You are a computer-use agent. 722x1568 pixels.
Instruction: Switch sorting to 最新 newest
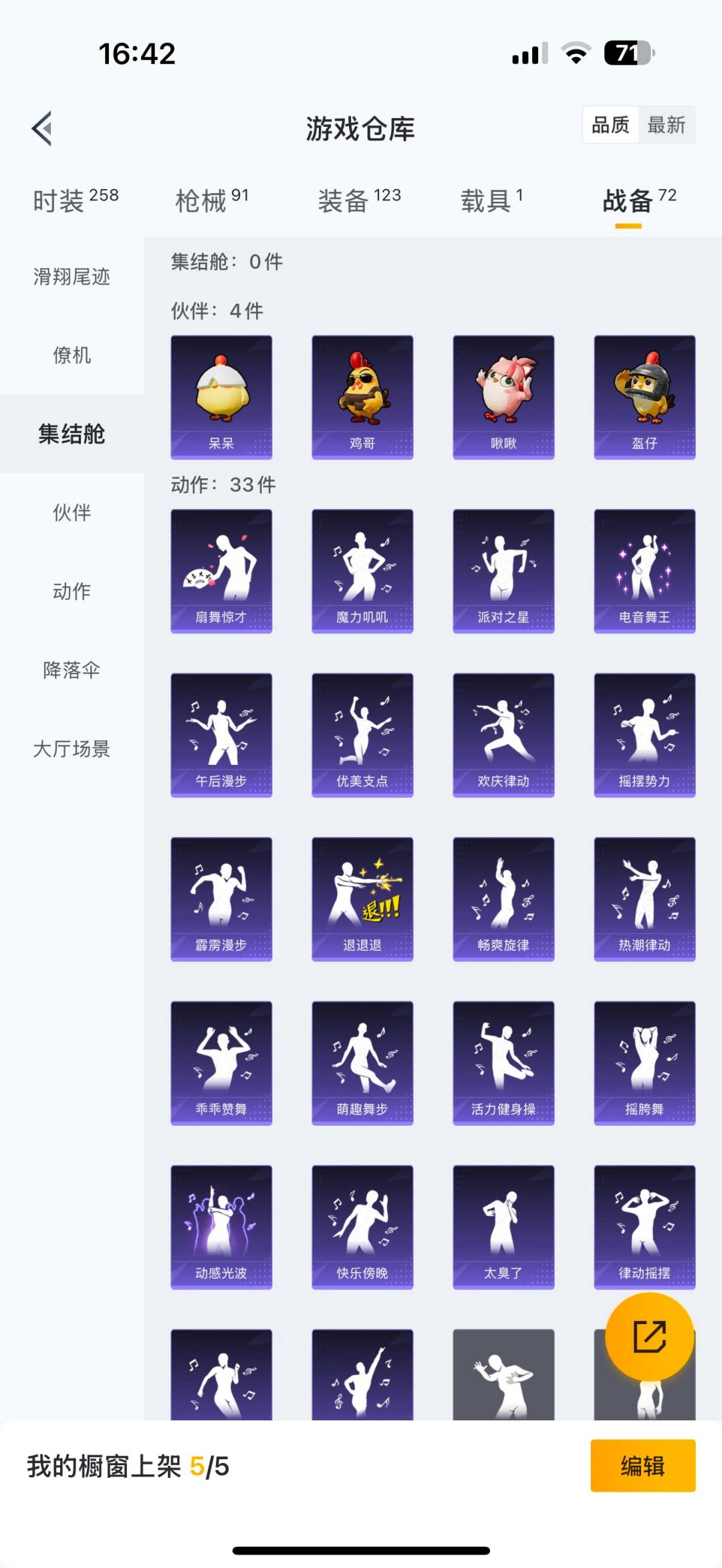coord(668,125)
